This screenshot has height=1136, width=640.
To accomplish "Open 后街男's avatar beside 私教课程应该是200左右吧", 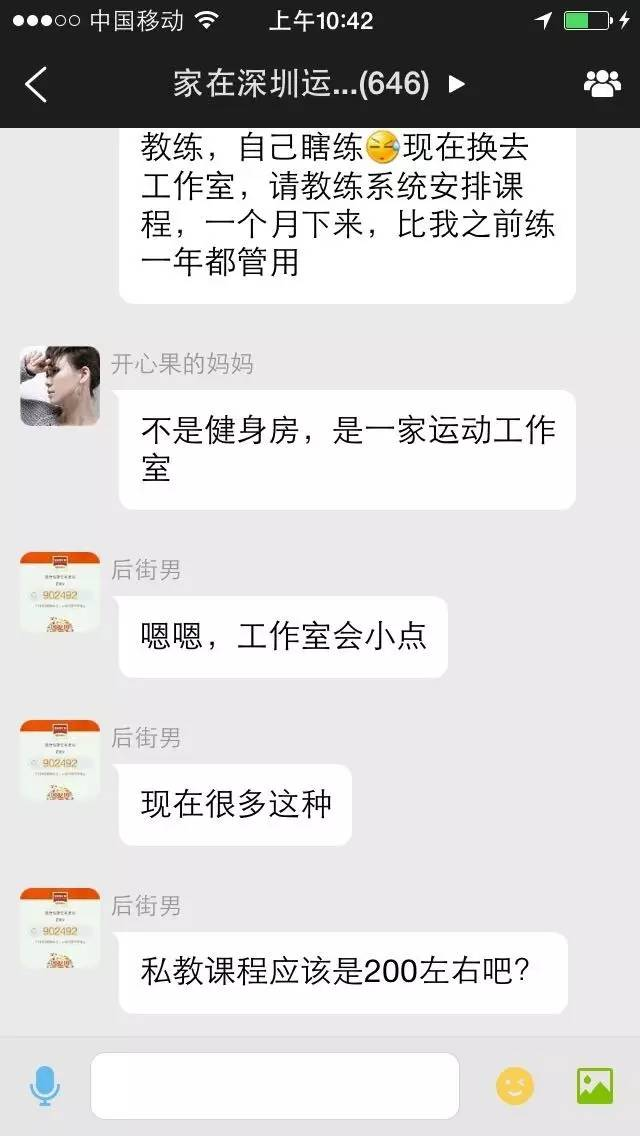I will point(60,928).
